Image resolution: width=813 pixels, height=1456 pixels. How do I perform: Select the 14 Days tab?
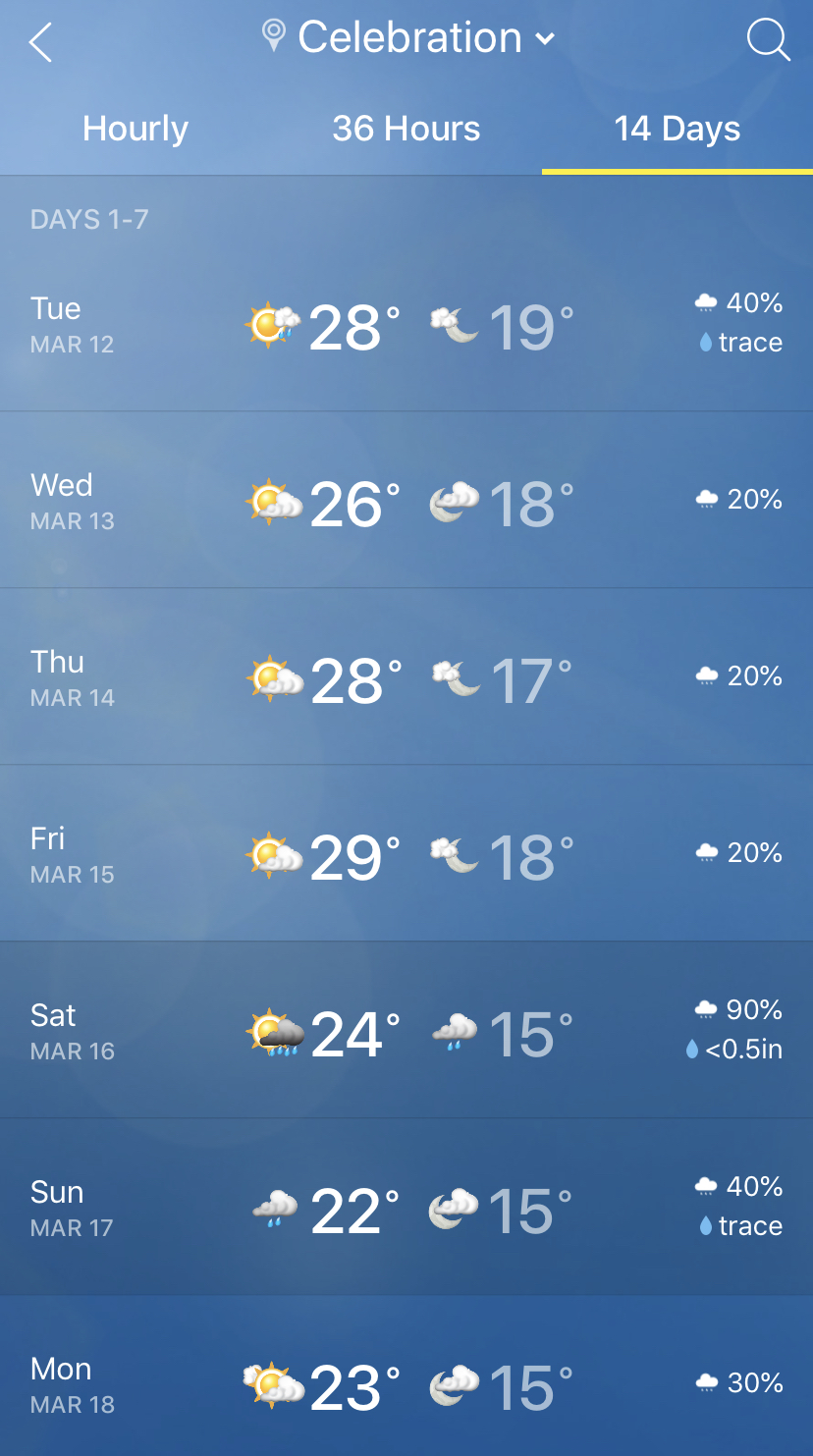(x=677, y=130)
